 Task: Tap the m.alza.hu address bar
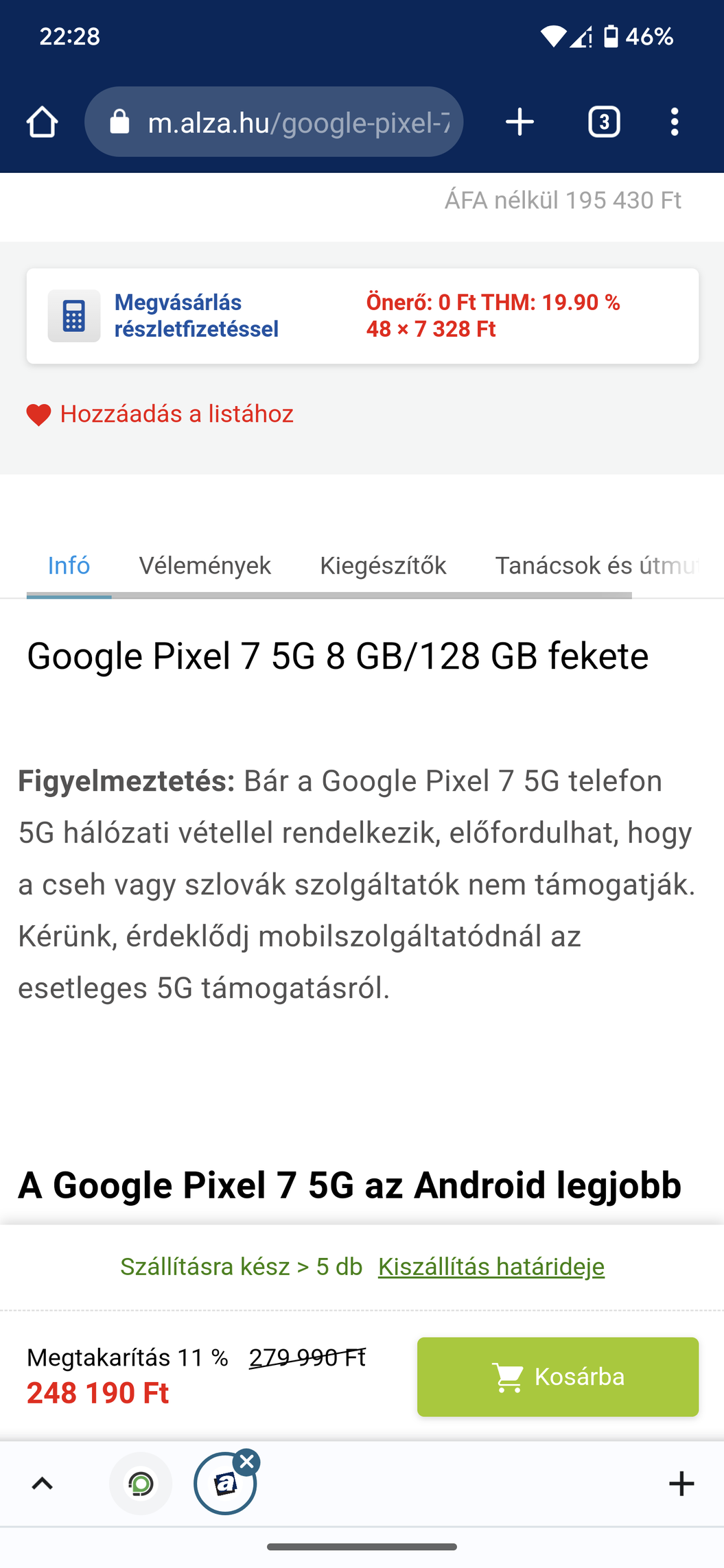click(274, 122)
